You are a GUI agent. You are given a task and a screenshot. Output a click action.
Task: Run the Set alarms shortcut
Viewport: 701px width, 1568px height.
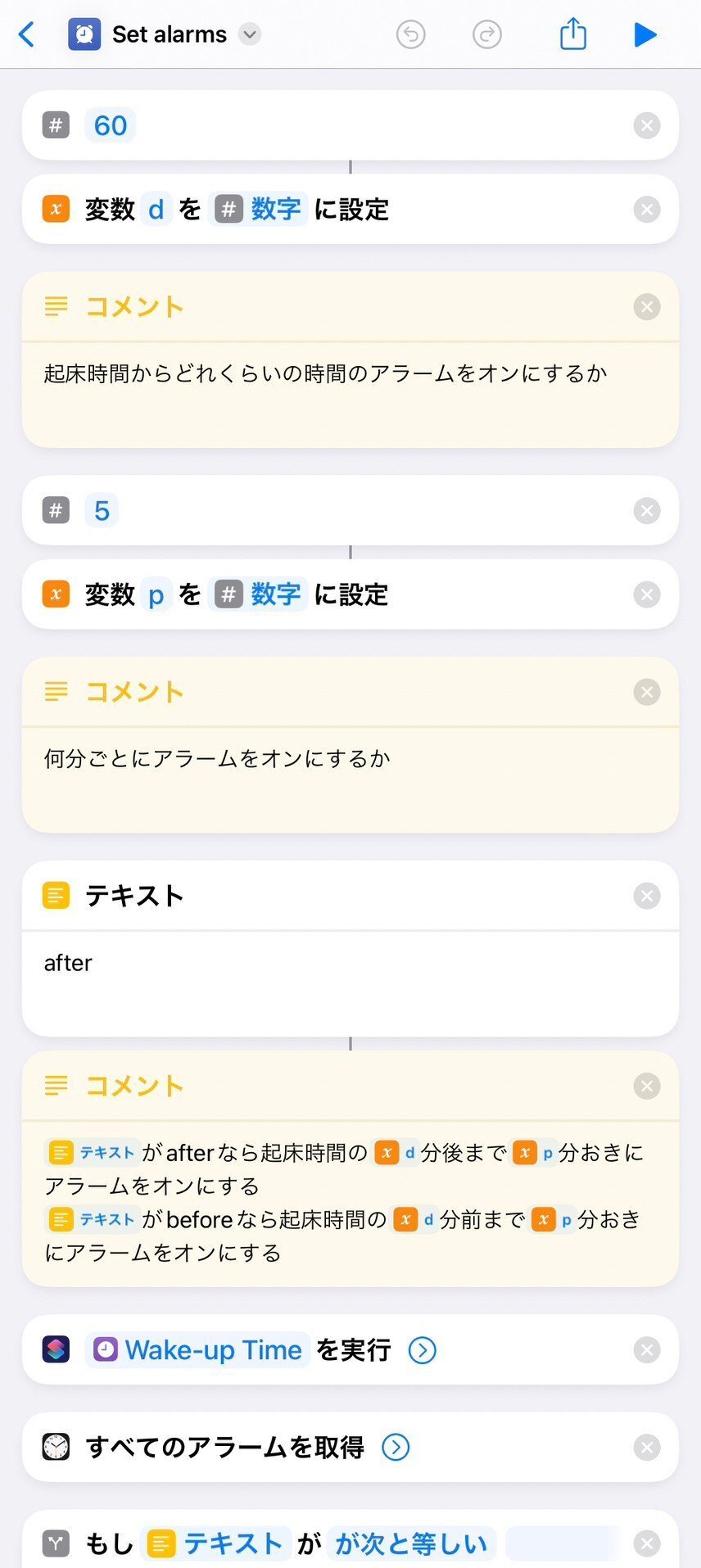click(645, 34)
